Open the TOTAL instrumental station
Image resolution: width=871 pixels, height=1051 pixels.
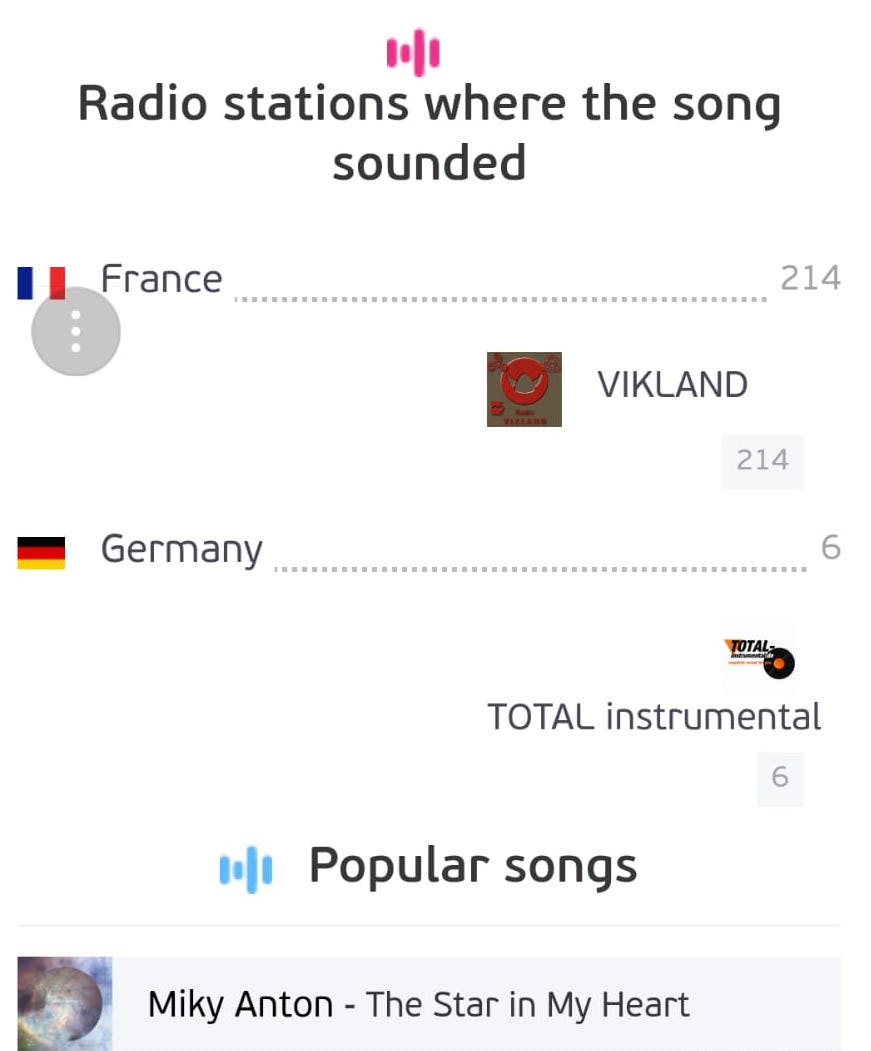tap(653, 716)
